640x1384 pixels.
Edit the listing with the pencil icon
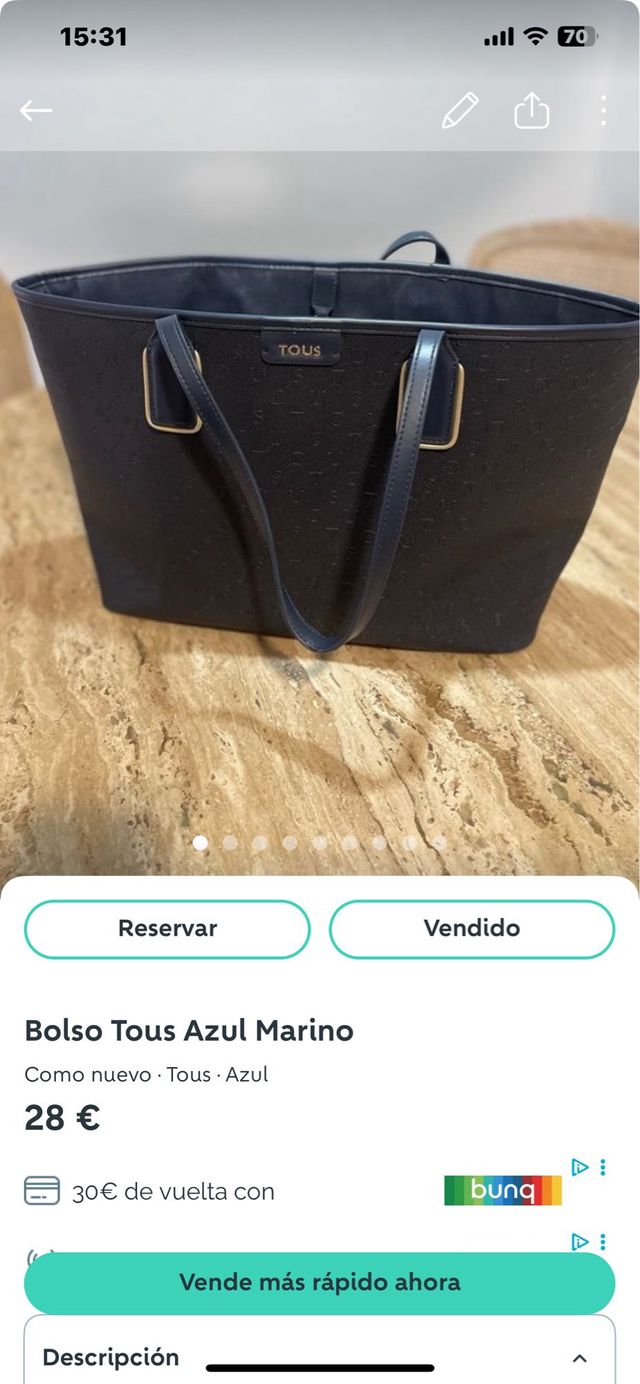460,111
